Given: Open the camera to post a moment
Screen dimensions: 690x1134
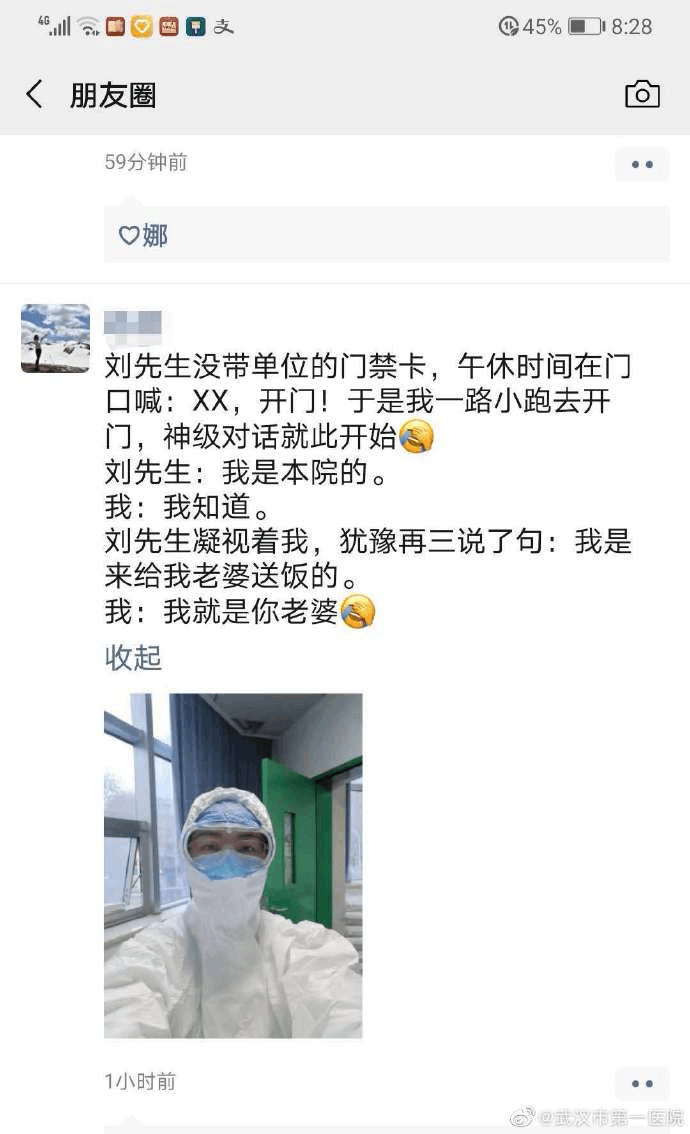Looking at the screenshot, I should [642, 94].
